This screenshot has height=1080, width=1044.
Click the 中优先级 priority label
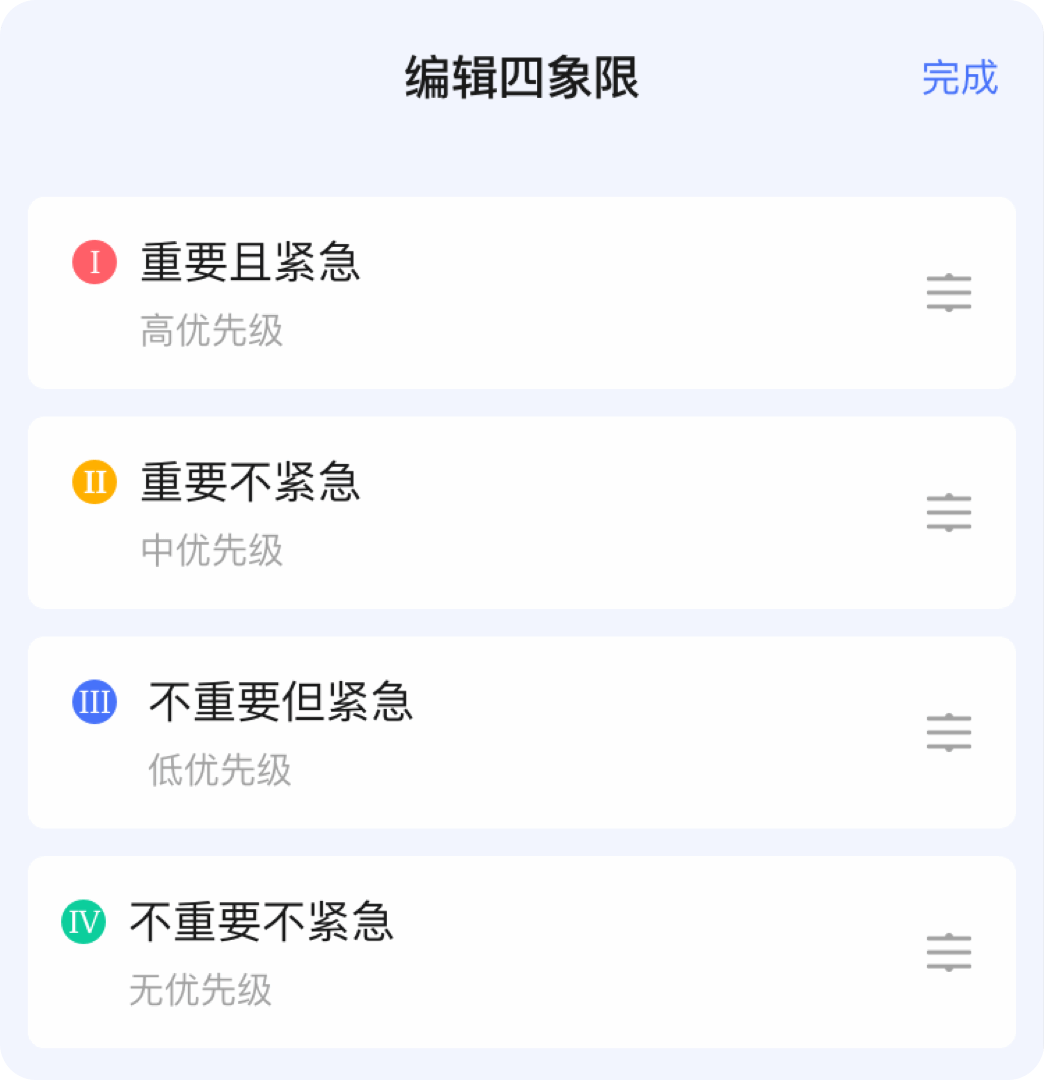(x=212, y=553)
